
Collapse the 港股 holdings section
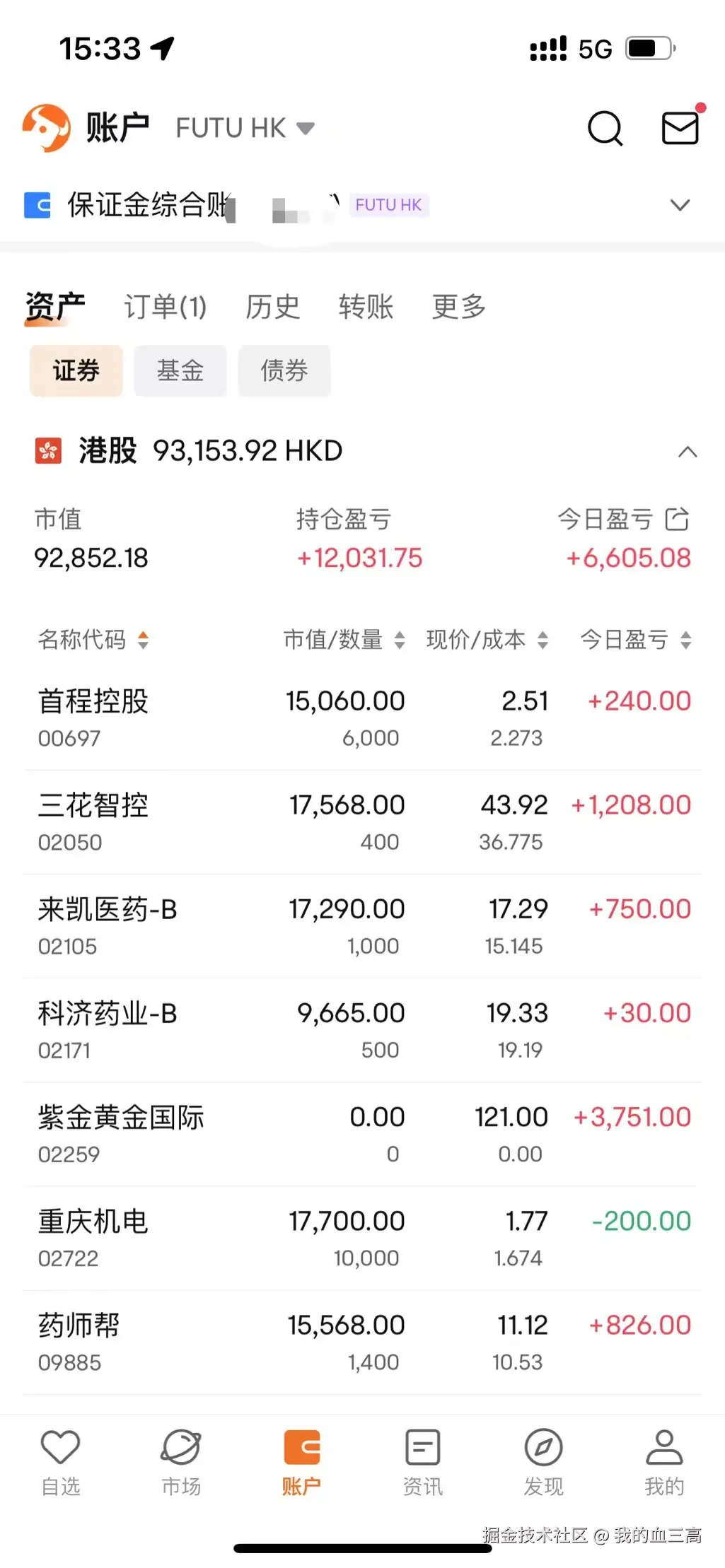coord(688,452)
